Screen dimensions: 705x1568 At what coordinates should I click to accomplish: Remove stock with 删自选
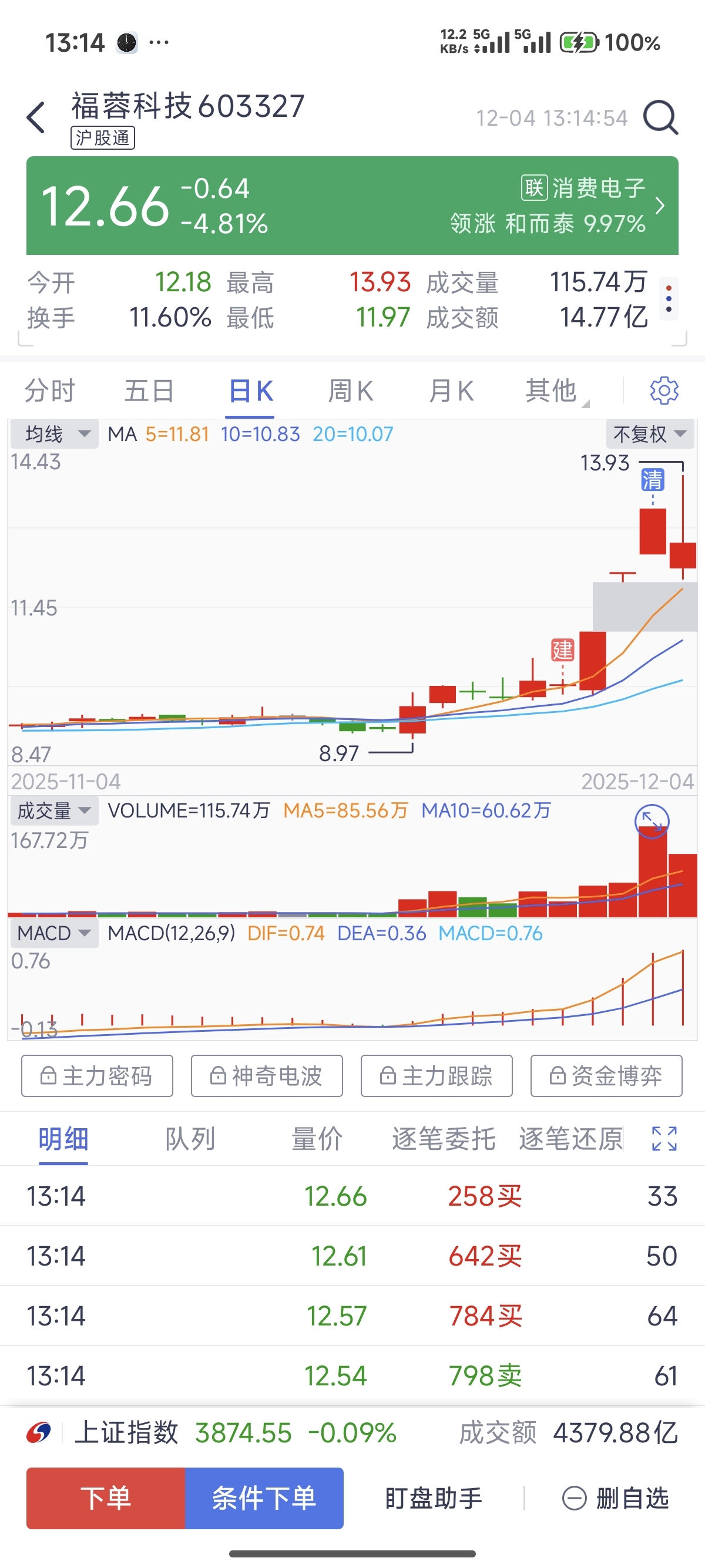[x=616, y=1498]
